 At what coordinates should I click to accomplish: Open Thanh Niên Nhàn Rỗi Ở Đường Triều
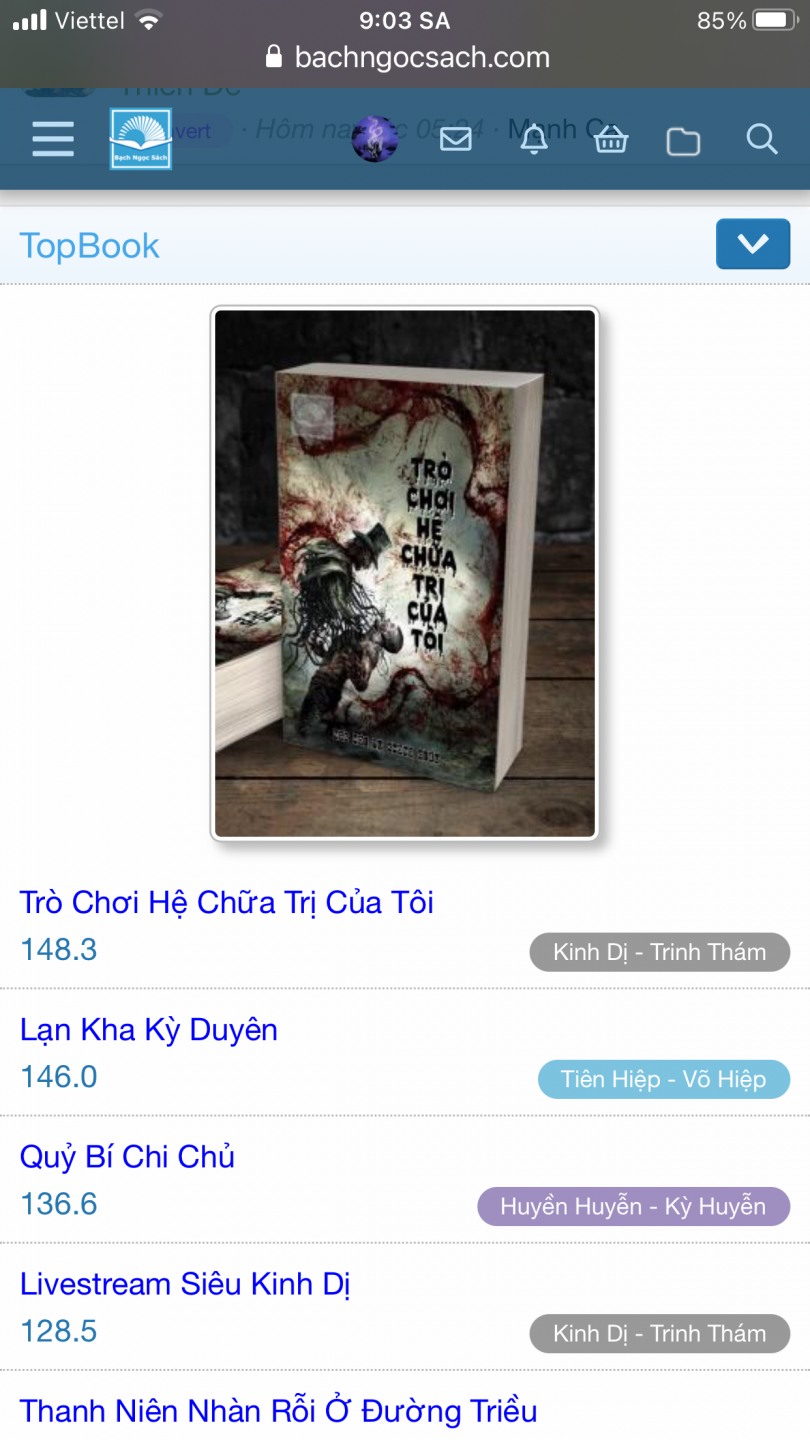[278, 1410]
